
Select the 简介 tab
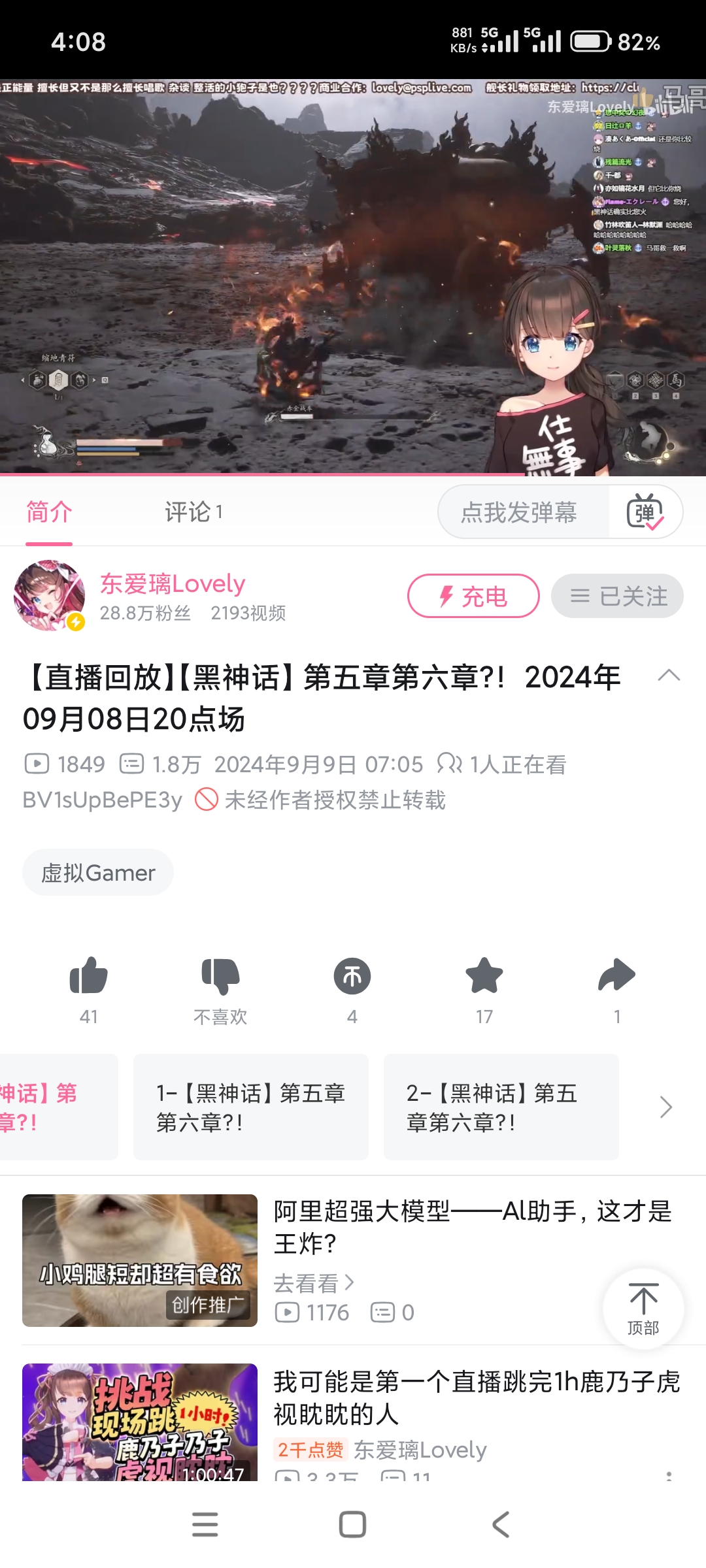point(49,512)
